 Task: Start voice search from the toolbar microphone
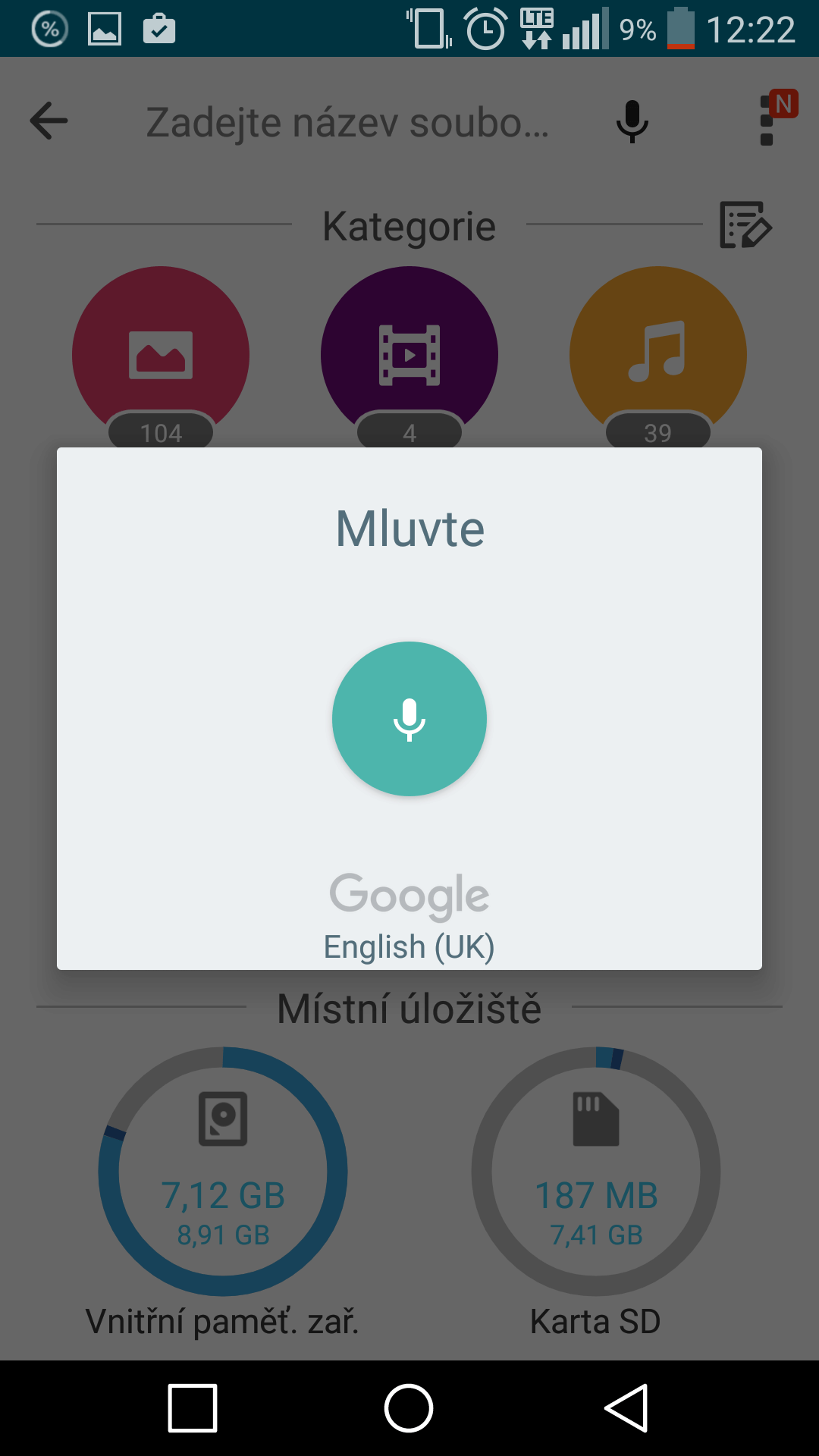(x=632, y=121)
